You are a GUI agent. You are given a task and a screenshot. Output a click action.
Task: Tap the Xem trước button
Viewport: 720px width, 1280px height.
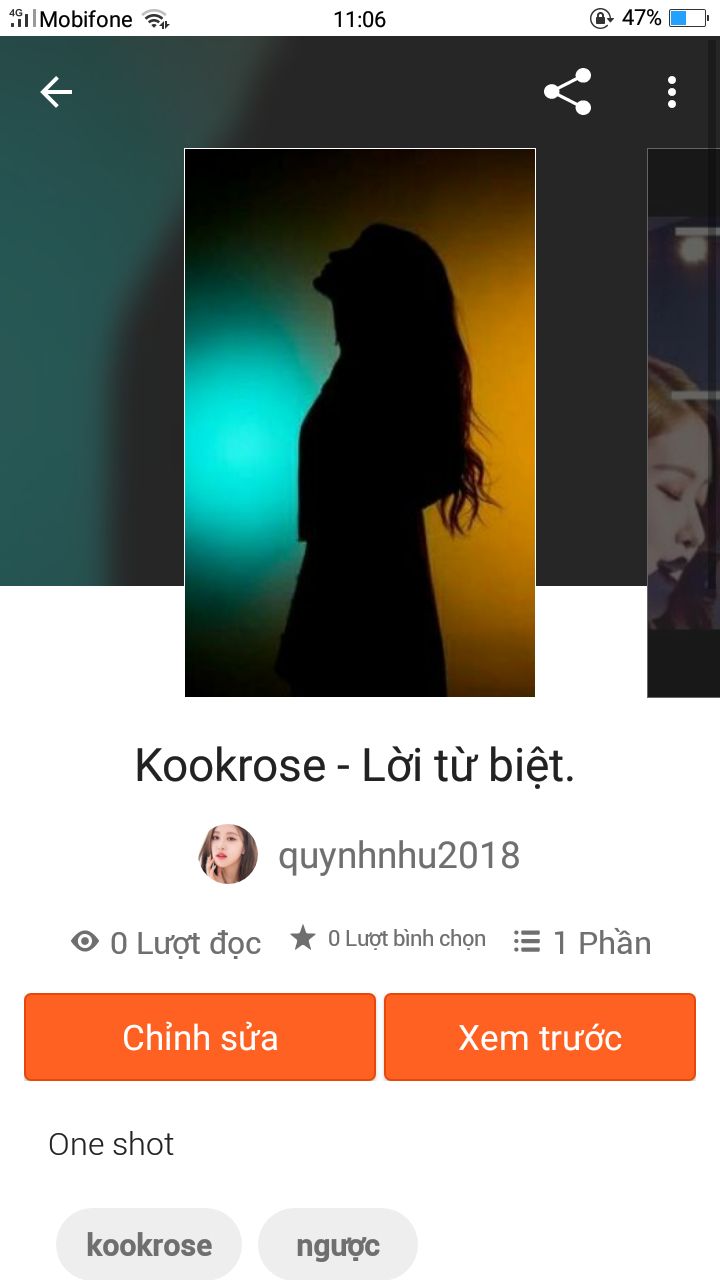coord(540,1037)
